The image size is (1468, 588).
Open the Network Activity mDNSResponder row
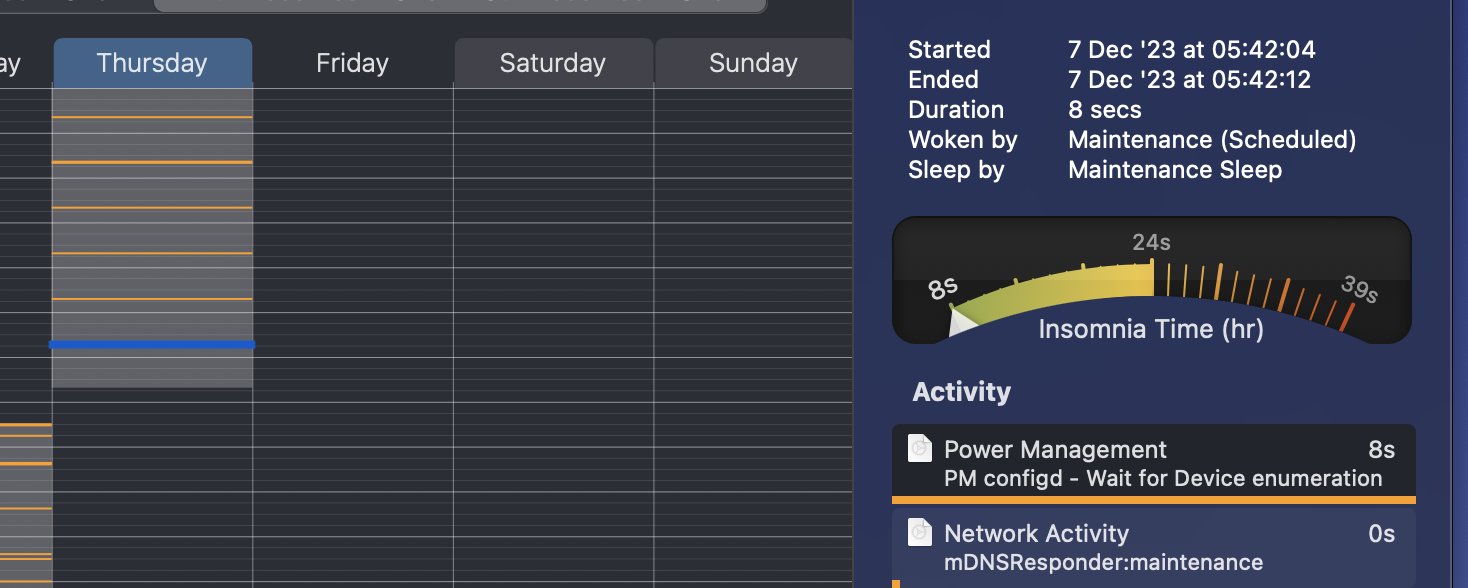pyautogui.click(x=1154, y=548)
